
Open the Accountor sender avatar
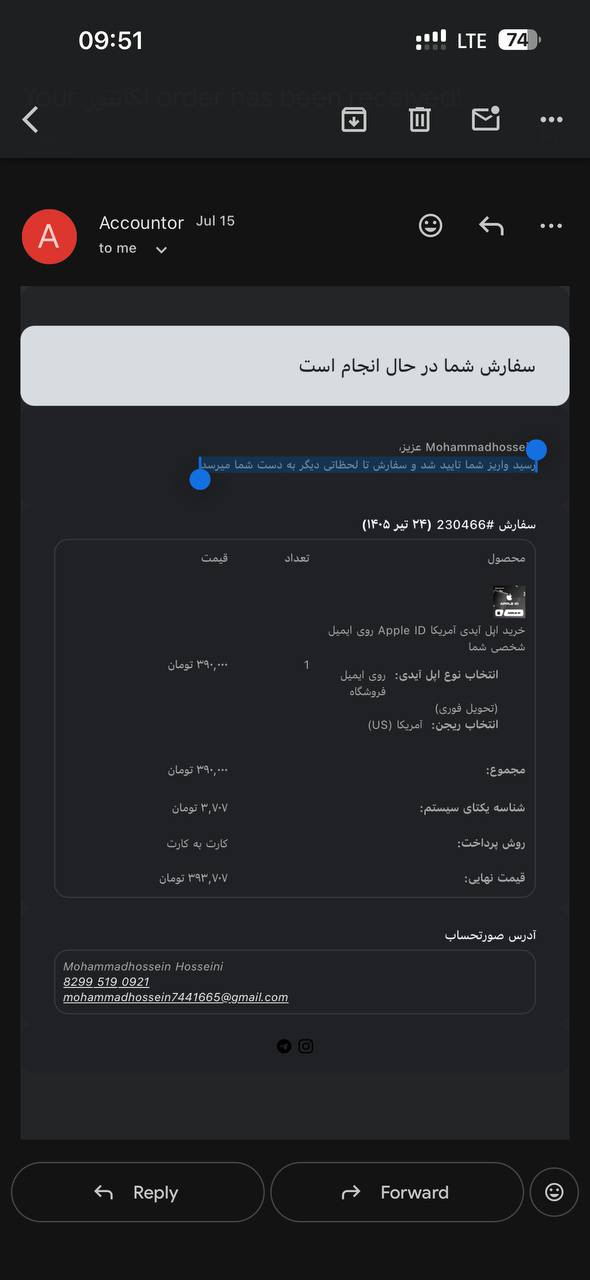tap(49, 237)
